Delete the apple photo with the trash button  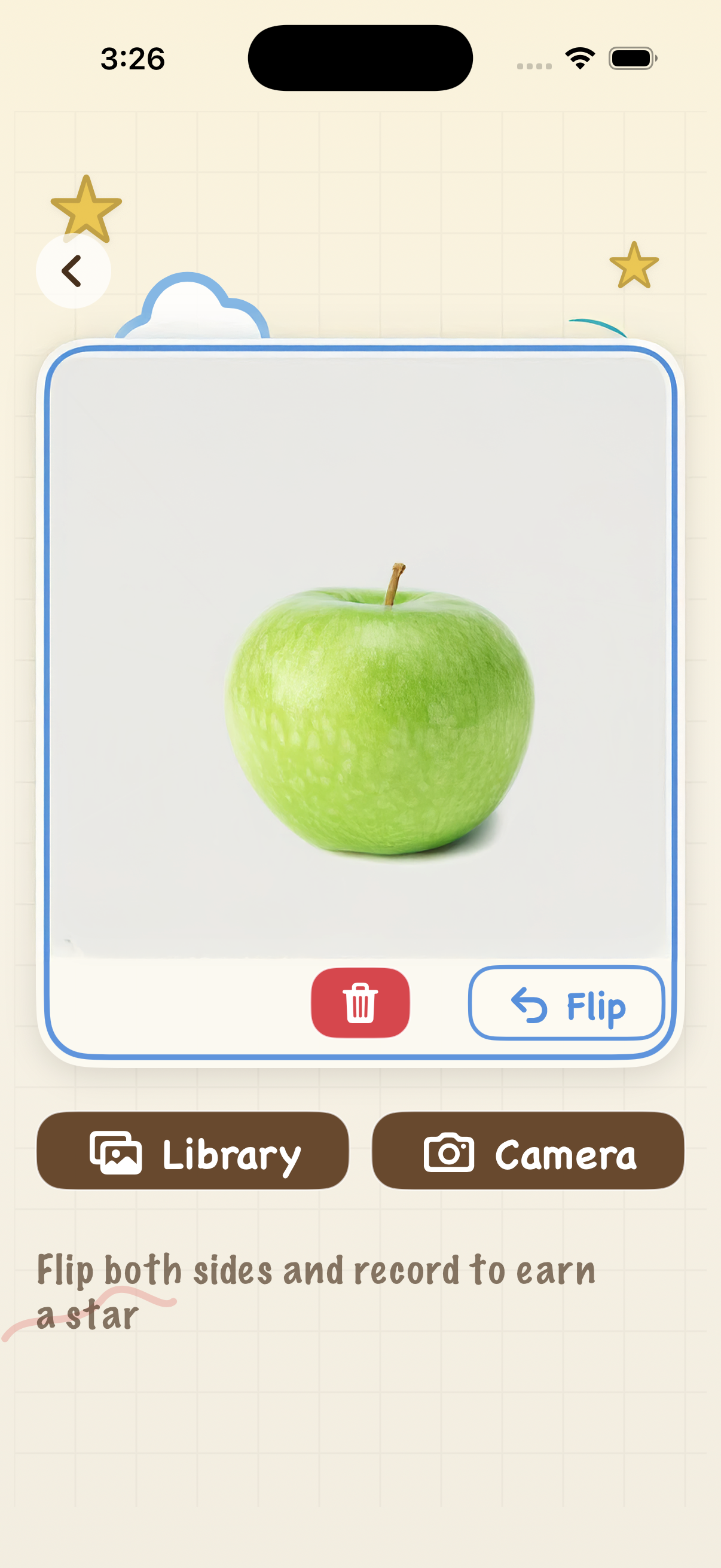pos(360,1002)
